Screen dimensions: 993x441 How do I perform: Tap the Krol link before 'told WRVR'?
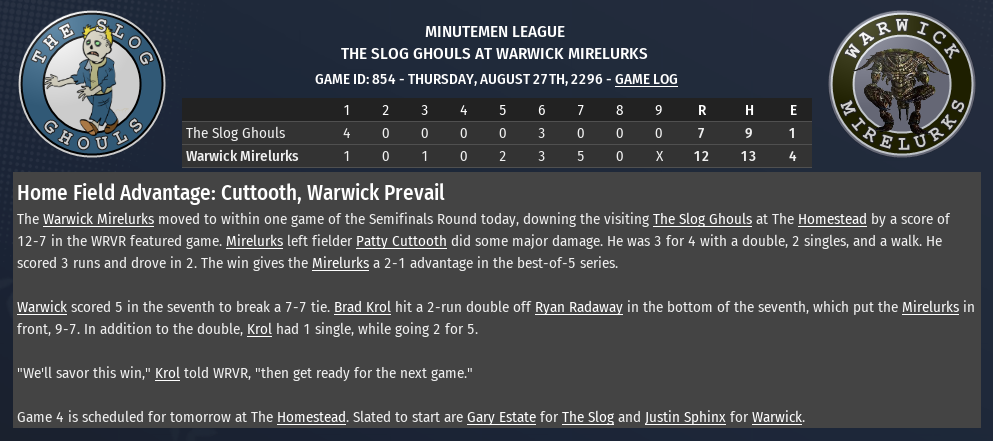point(167,373)
